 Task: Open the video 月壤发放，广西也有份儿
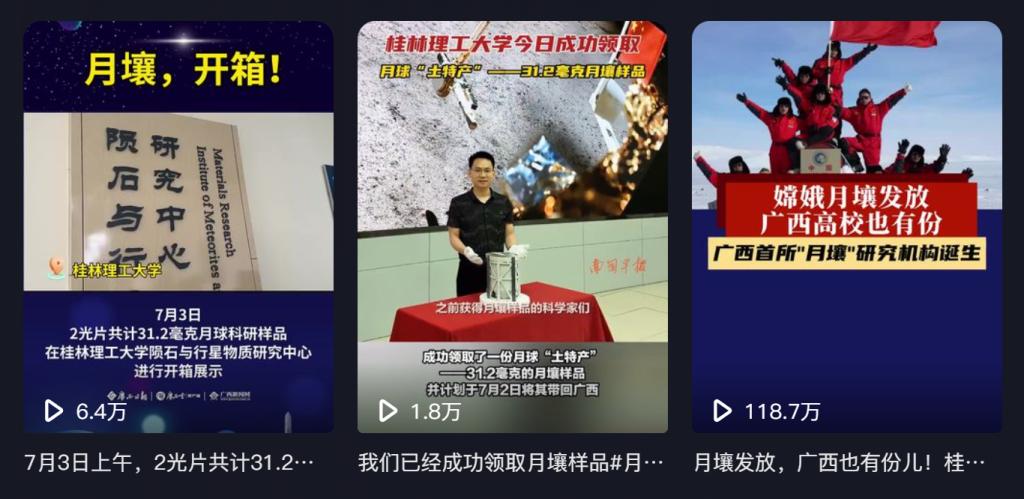846,226
